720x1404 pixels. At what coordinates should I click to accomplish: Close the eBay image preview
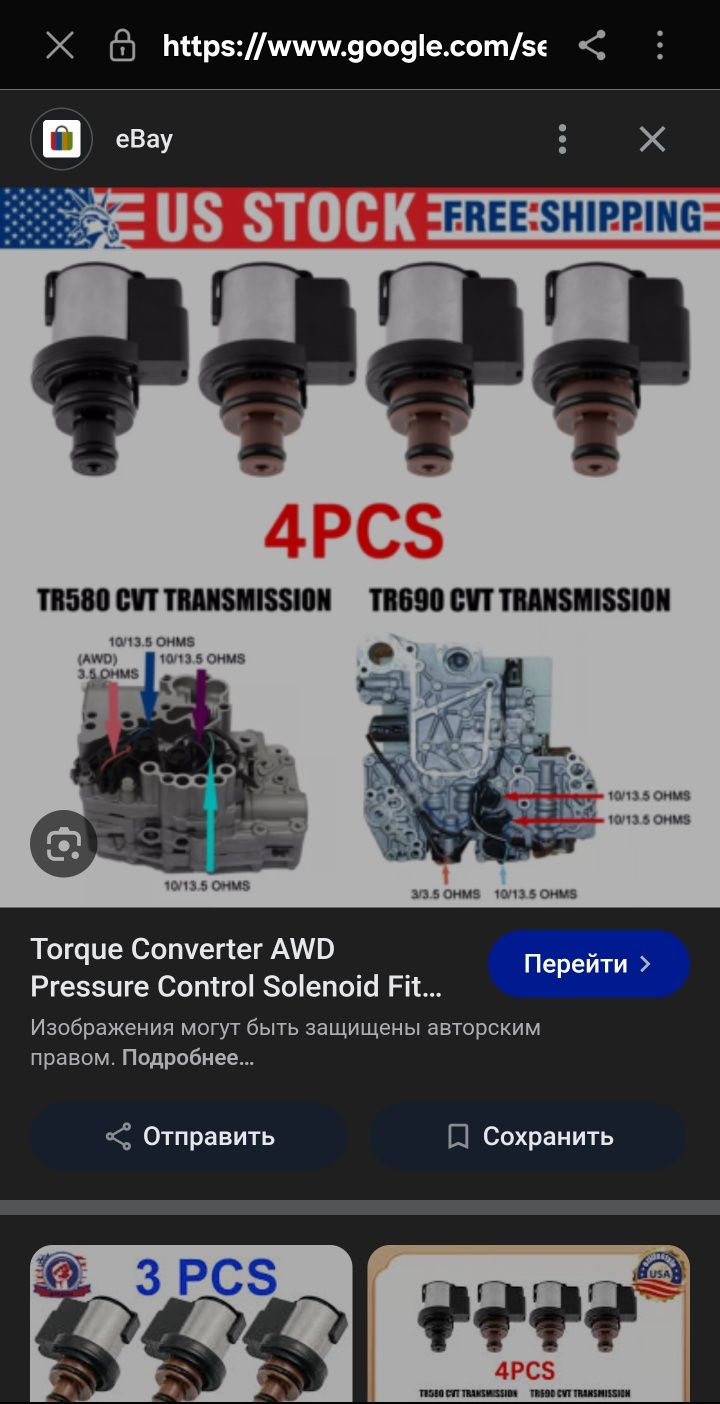(652, 139)
